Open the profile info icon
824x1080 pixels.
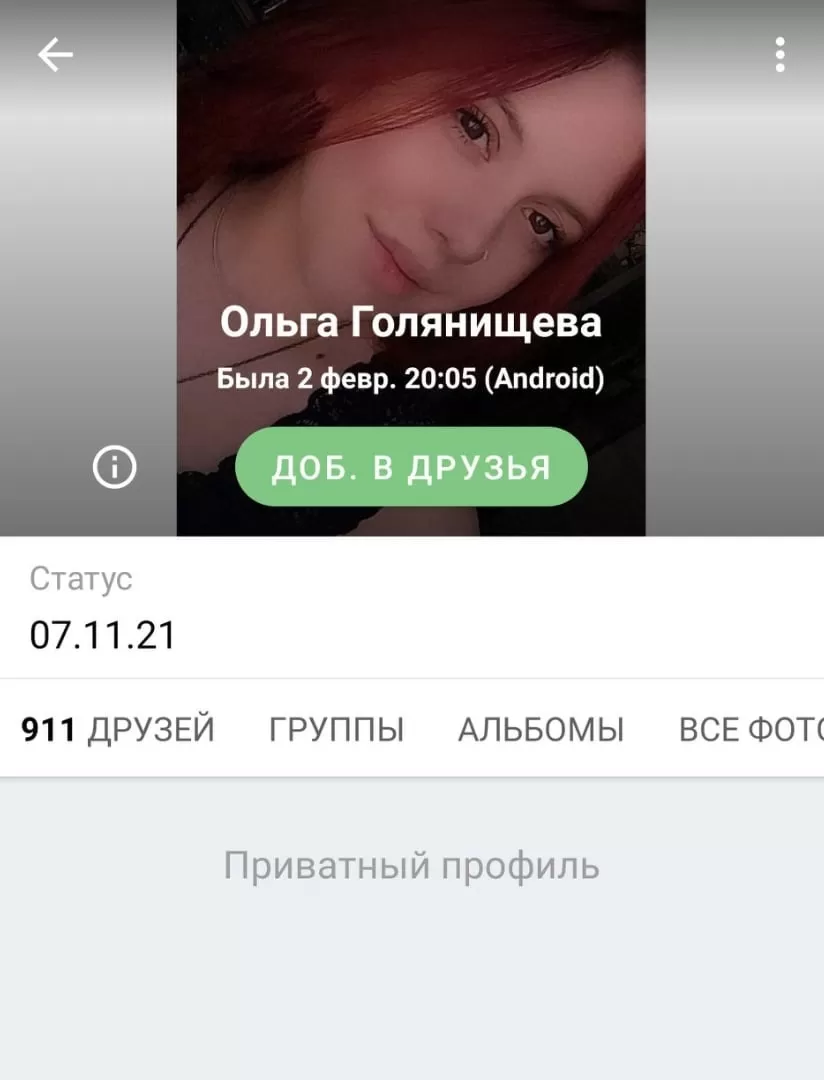point(114,466)
